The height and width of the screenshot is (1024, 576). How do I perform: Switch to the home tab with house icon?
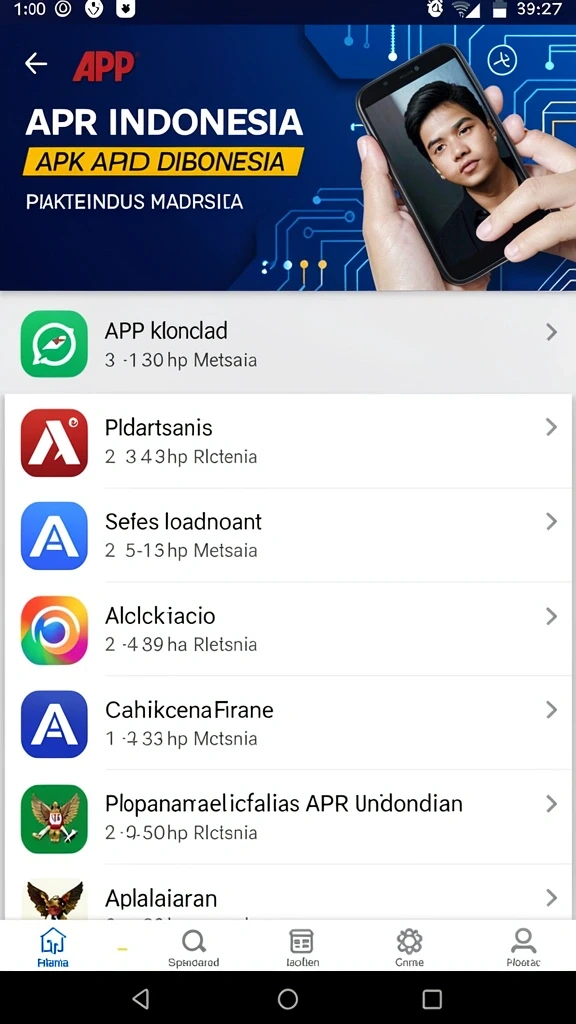click(53, 948)
